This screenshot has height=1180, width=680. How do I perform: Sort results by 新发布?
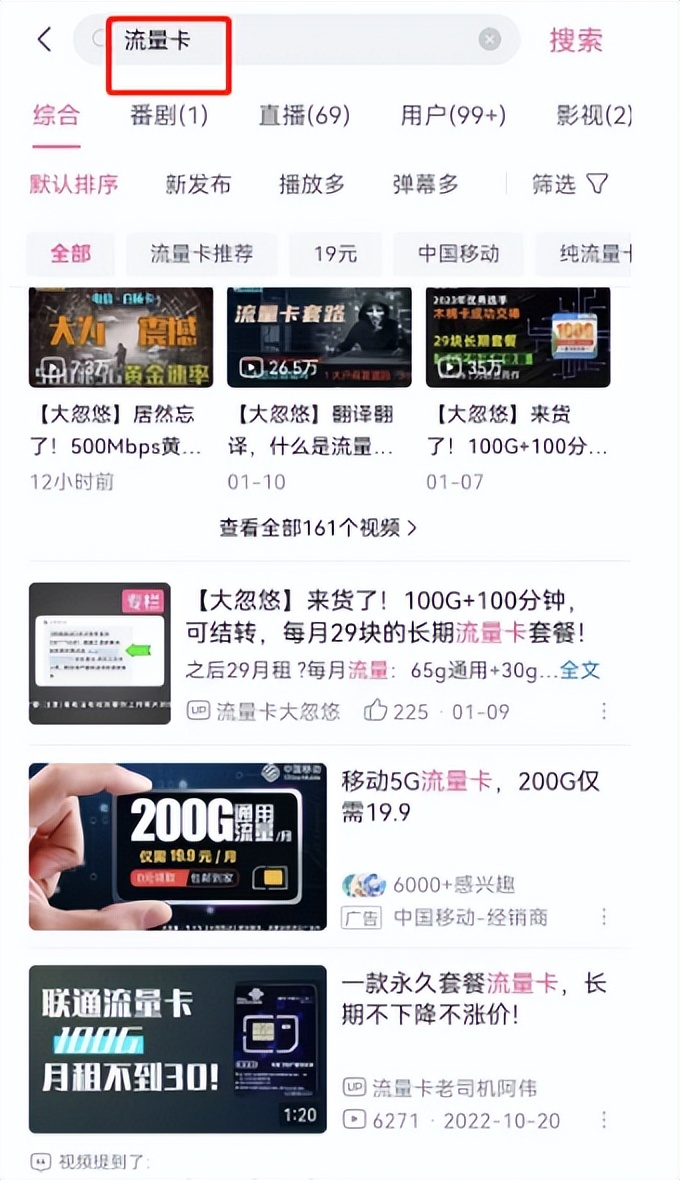point(198,184)
